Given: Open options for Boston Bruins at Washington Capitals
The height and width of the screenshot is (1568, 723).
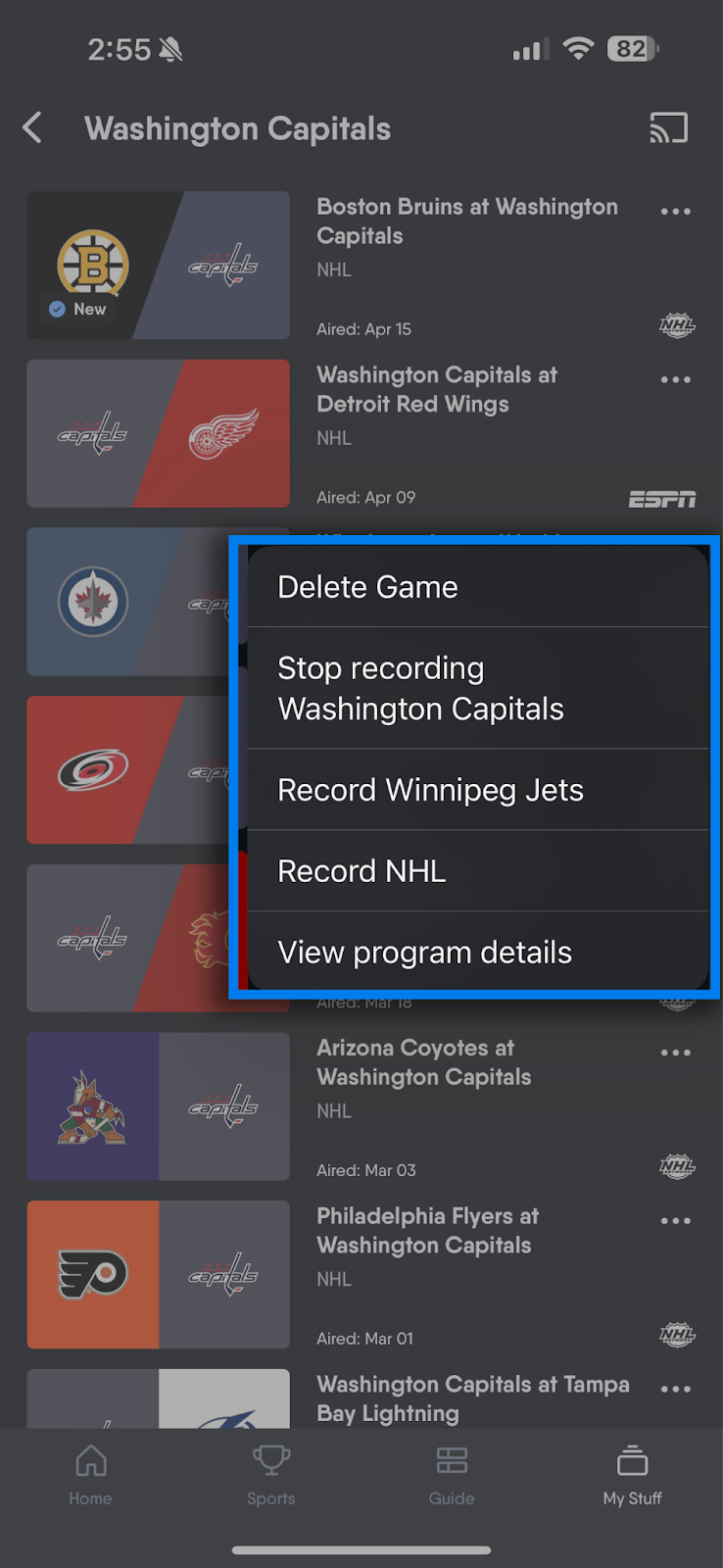Looking at the screenshot, I should click(676, 211).
